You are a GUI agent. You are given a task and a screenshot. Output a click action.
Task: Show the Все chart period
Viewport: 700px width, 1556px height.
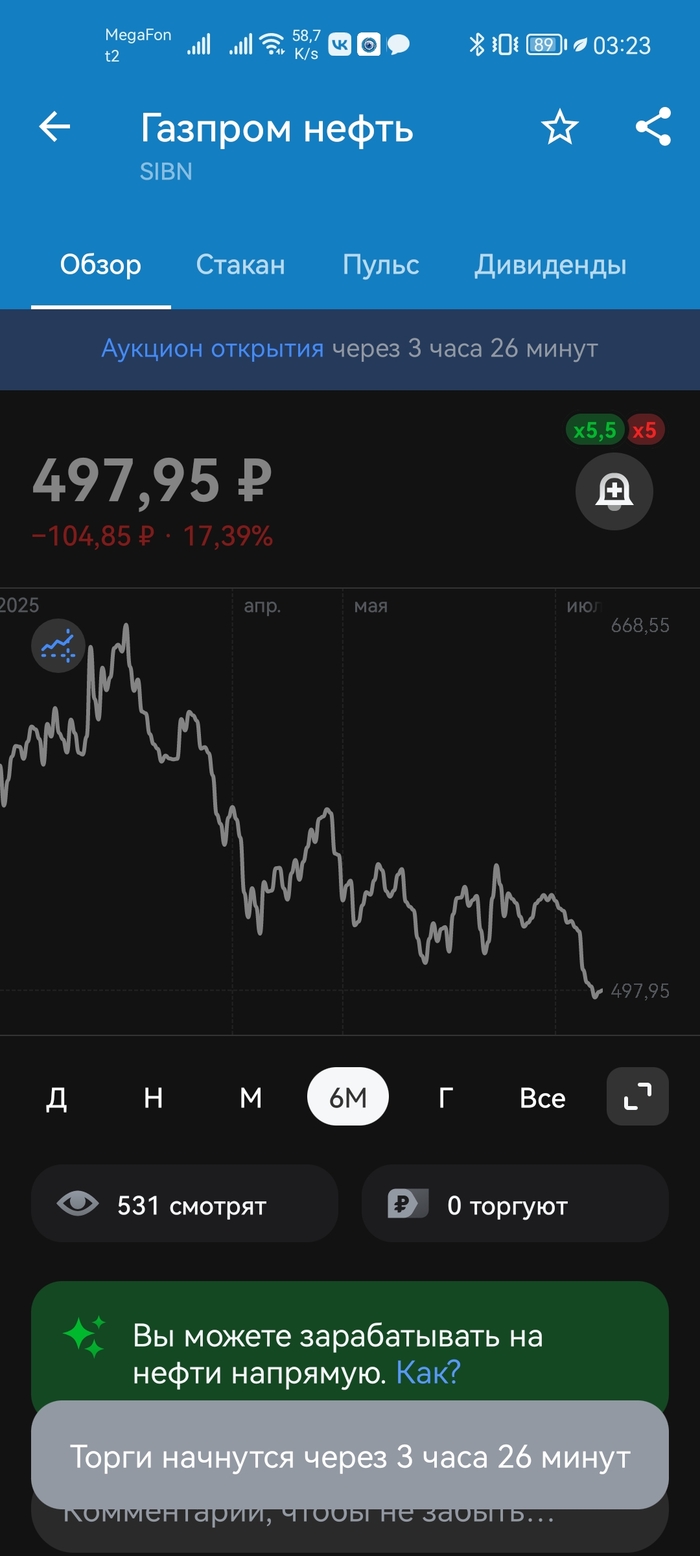542,1098
